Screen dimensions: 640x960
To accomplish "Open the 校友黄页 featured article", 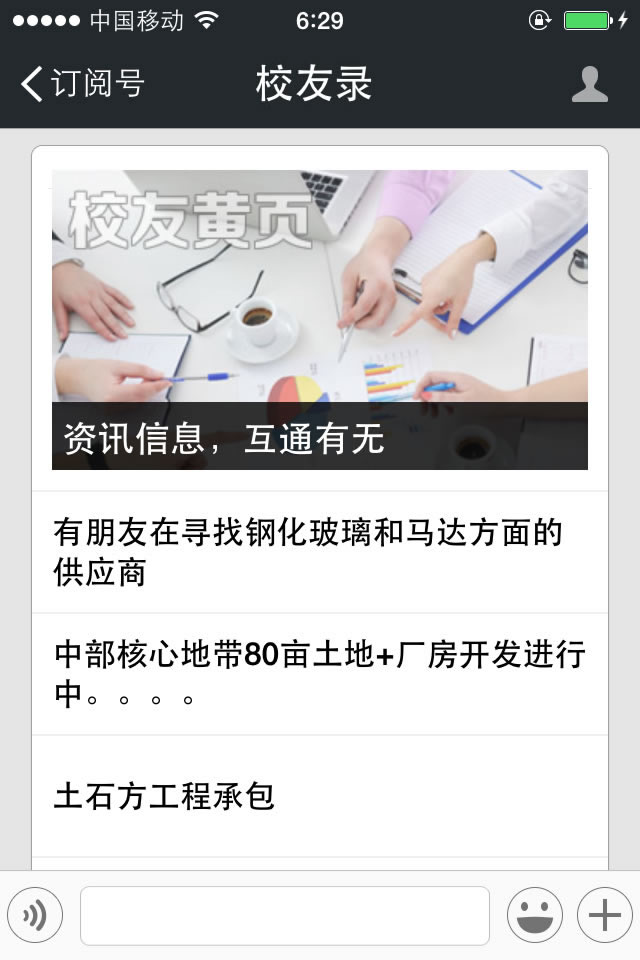I will coord(320,320).
